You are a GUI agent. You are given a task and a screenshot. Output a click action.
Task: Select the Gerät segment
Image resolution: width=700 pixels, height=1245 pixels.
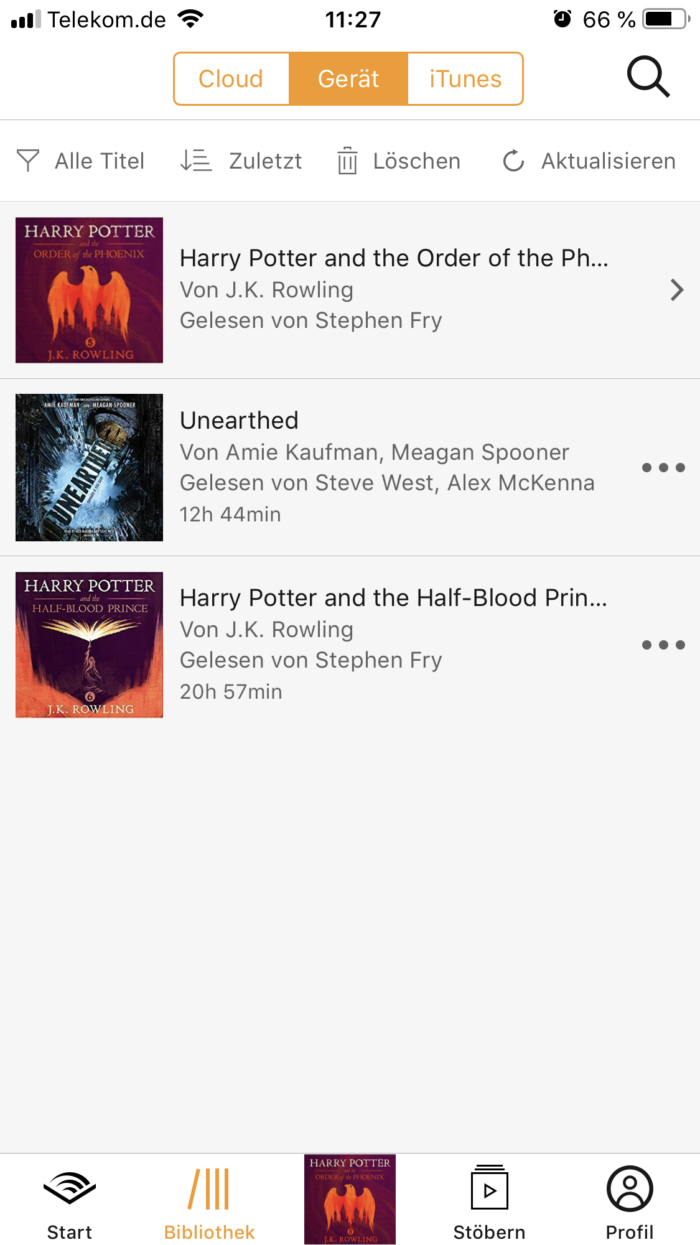click(x=348, y=79)
